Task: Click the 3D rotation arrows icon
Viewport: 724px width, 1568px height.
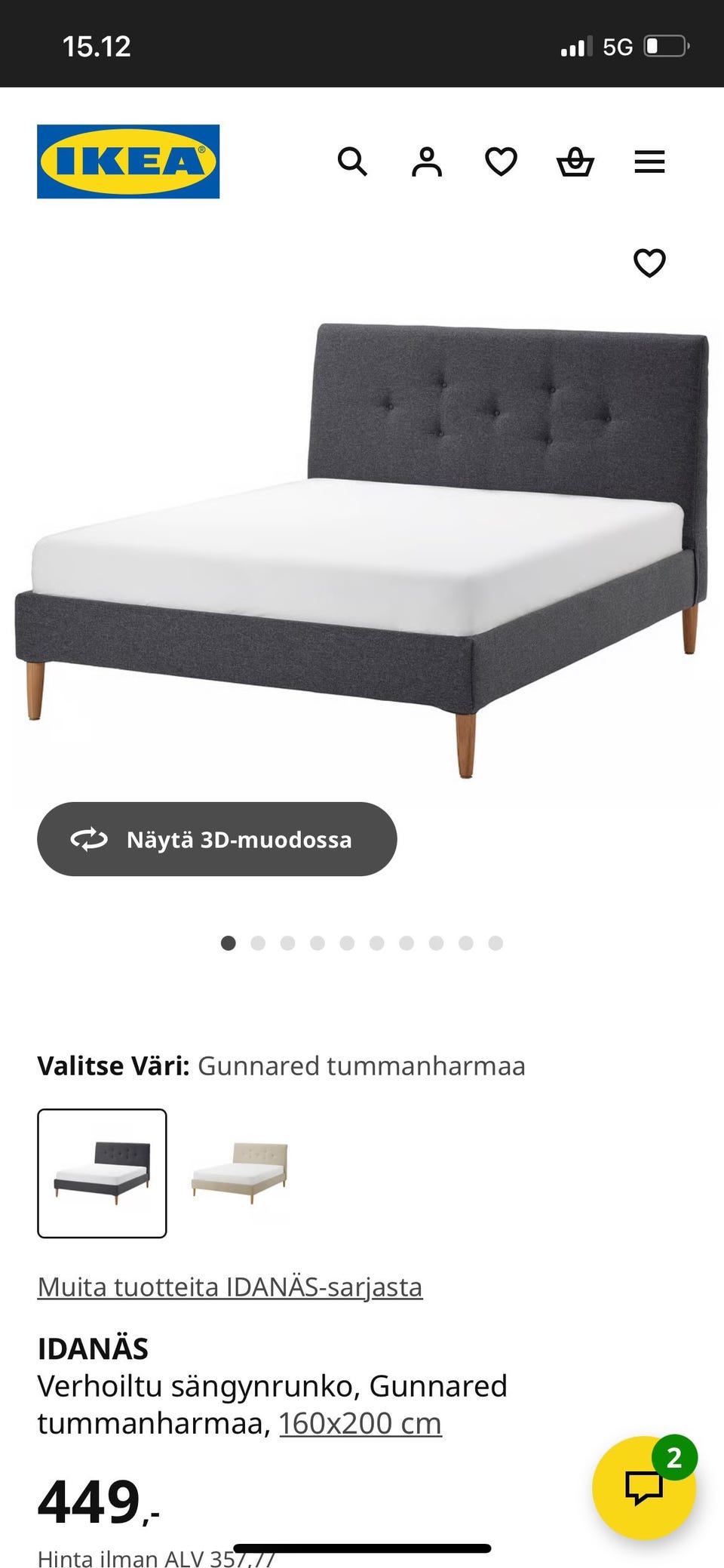Action: 88,839
